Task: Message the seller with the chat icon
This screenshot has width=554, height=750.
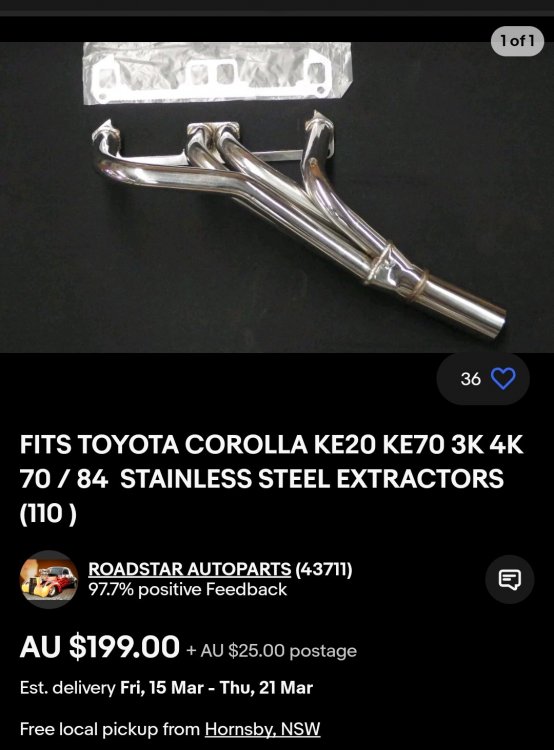Action: [510, 579]
